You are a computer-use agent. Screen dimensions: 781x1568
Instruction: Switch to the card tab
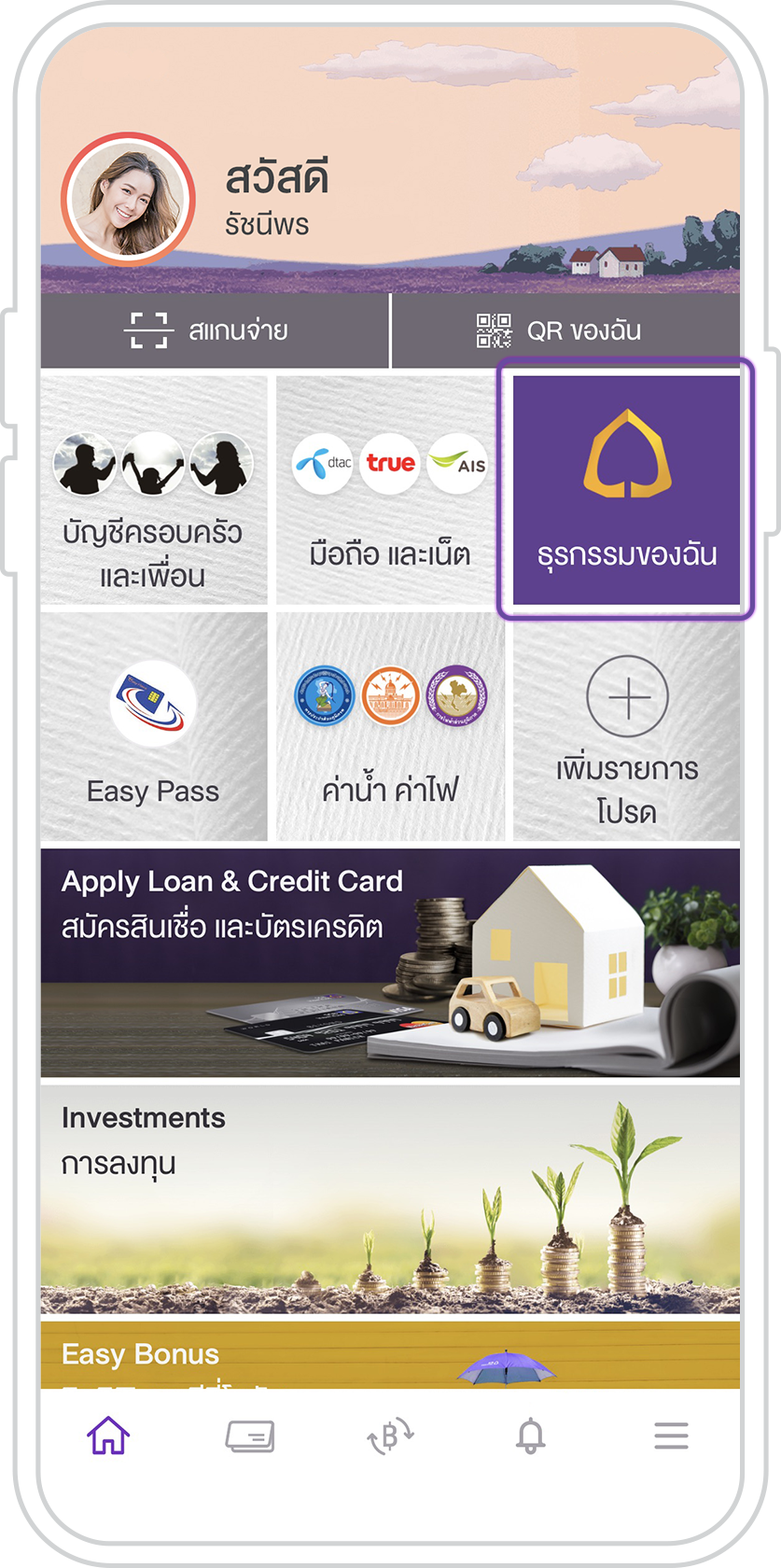(x=250, y=1435)
